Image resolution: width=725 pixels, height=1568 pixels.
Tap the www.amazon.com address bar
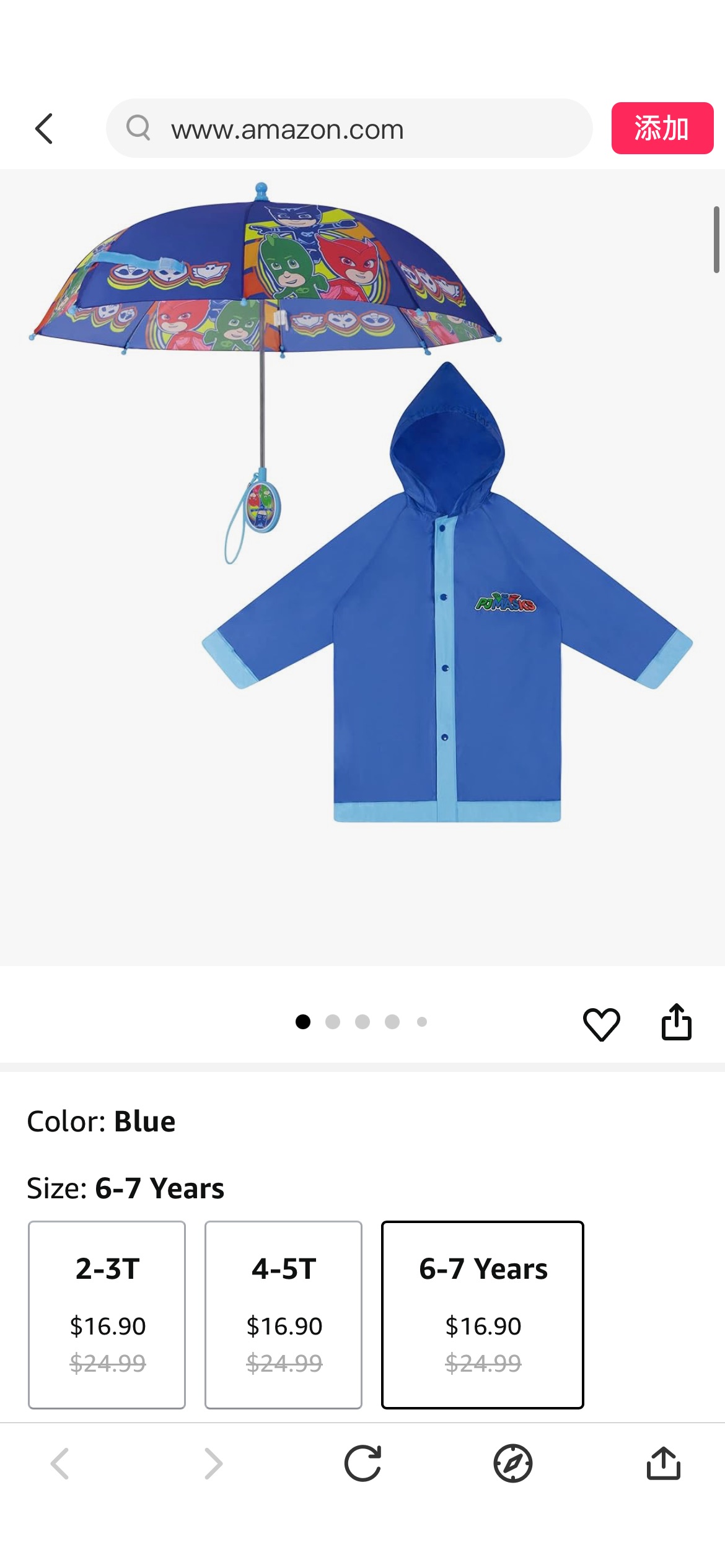click(350, 129)
